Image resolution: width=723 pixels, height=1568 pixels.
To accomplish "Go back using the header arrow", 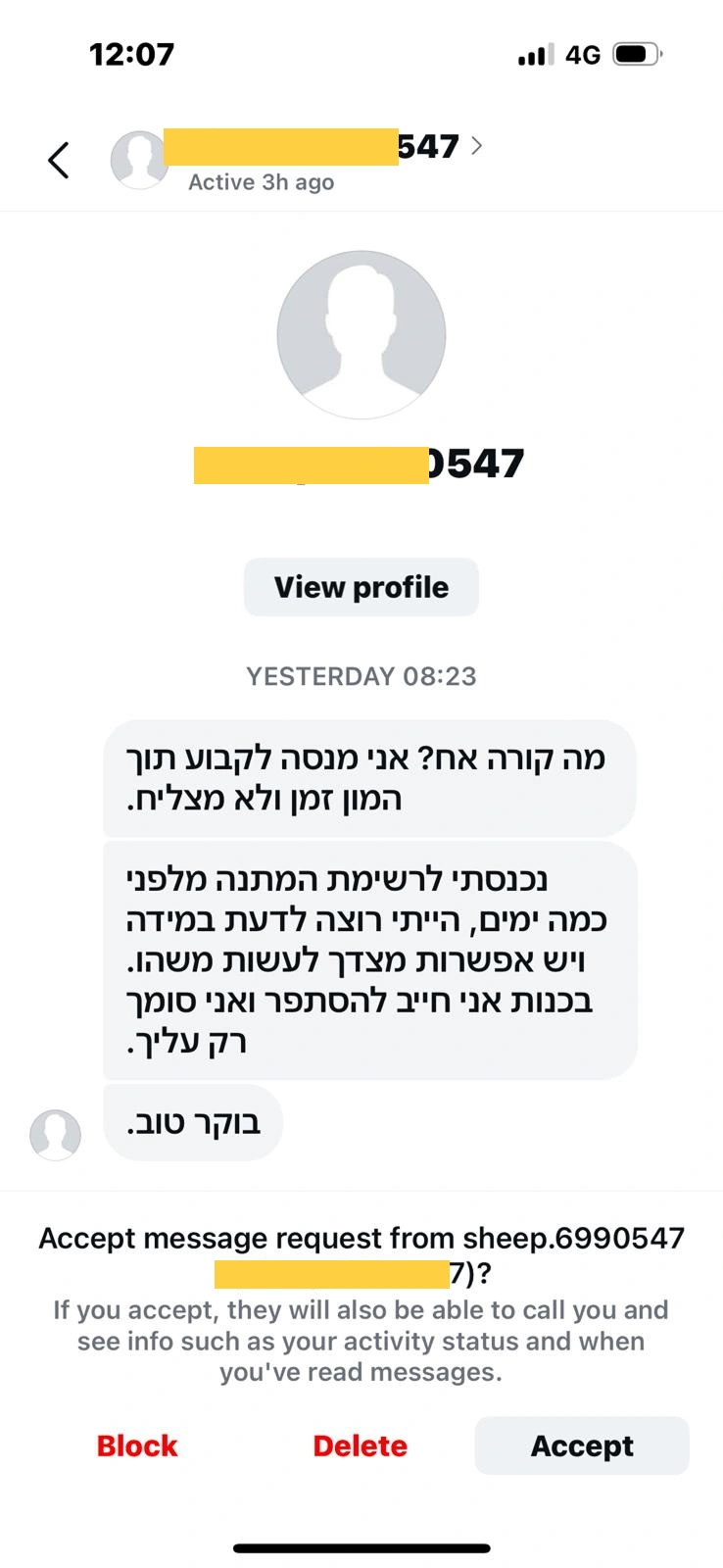I will click(x=59, y=161).
